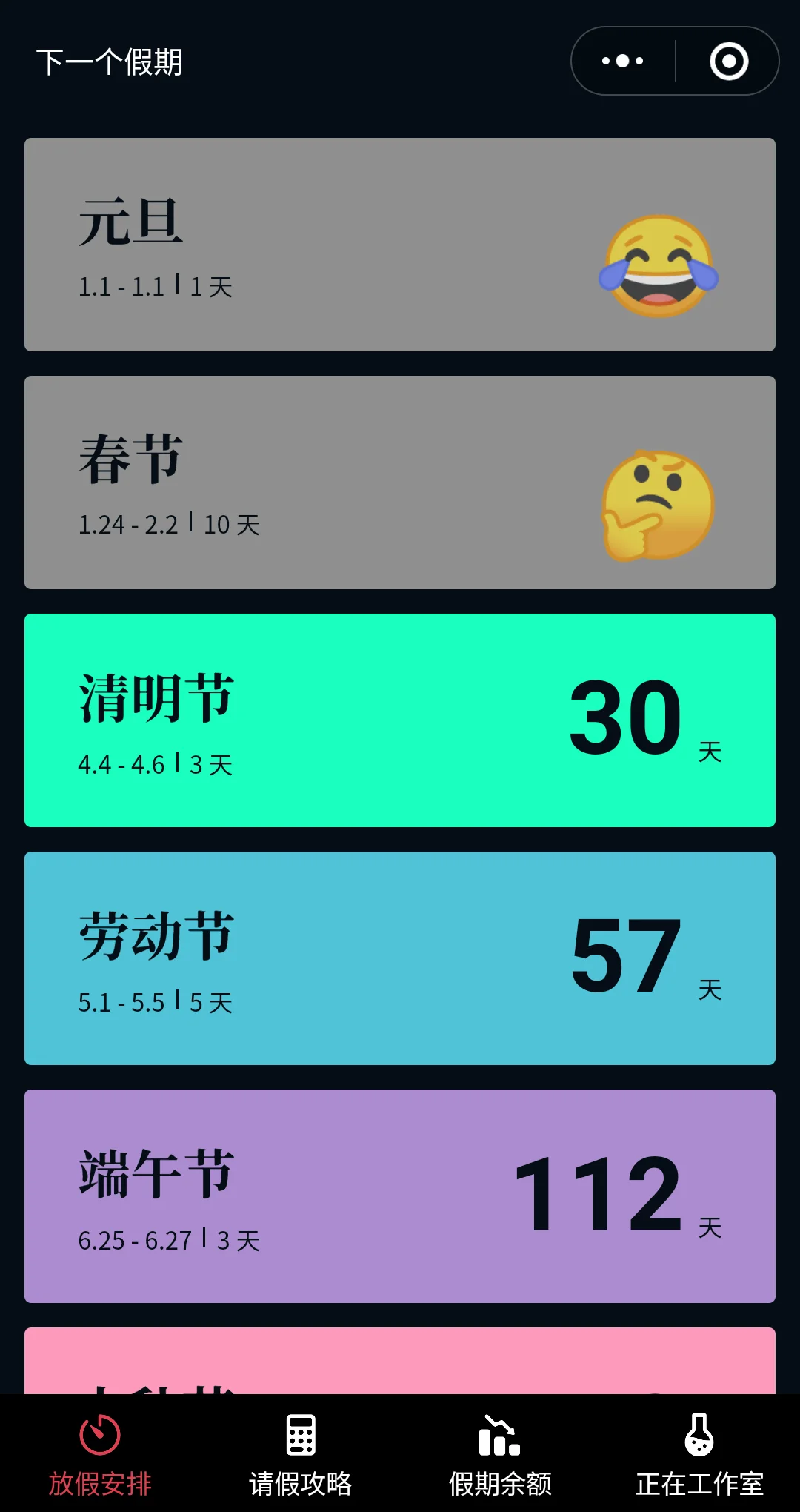Open the 元旦 holiday card

400,245
